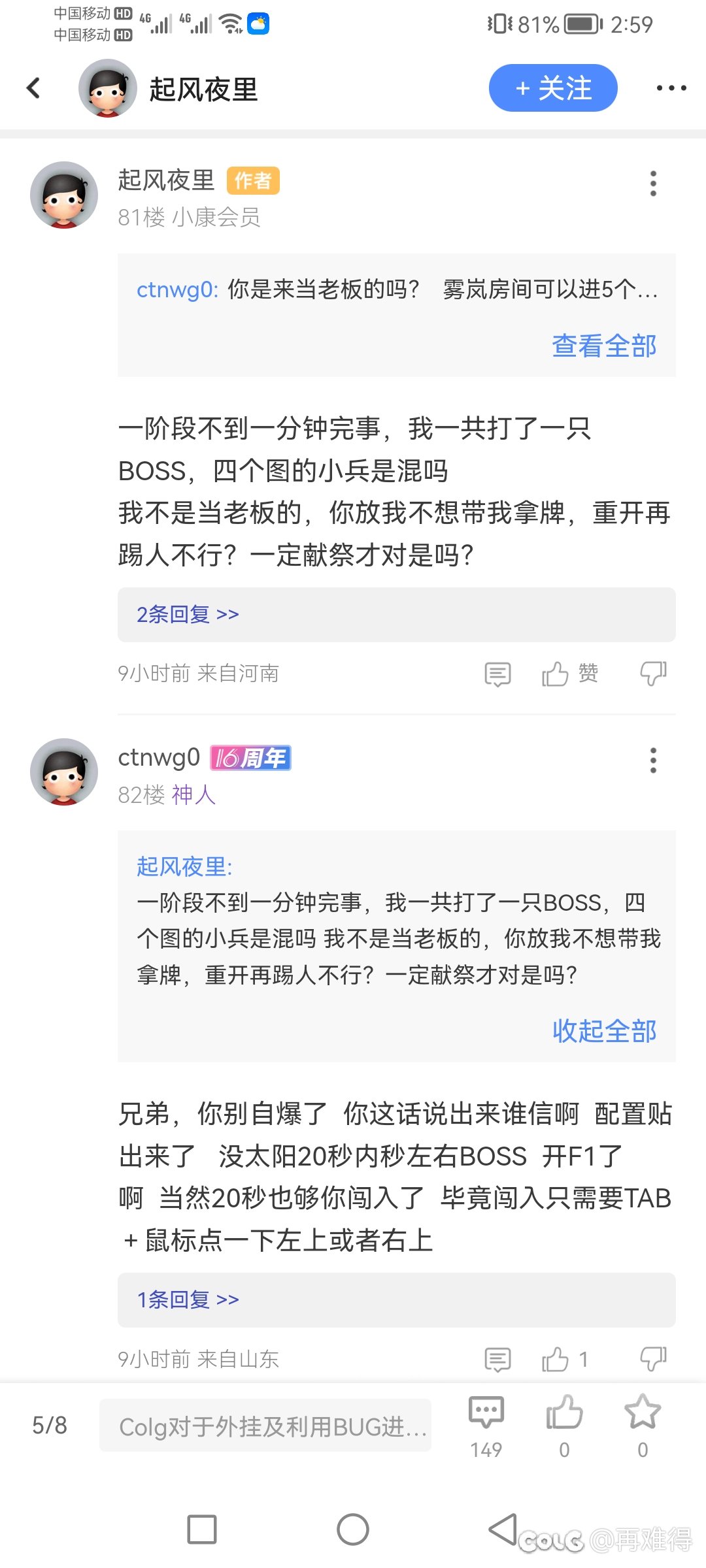Favorite this thread with the star icon
Image resolution: width=706 pixels, height=1568 pixels.
[x=643, y=1413]
